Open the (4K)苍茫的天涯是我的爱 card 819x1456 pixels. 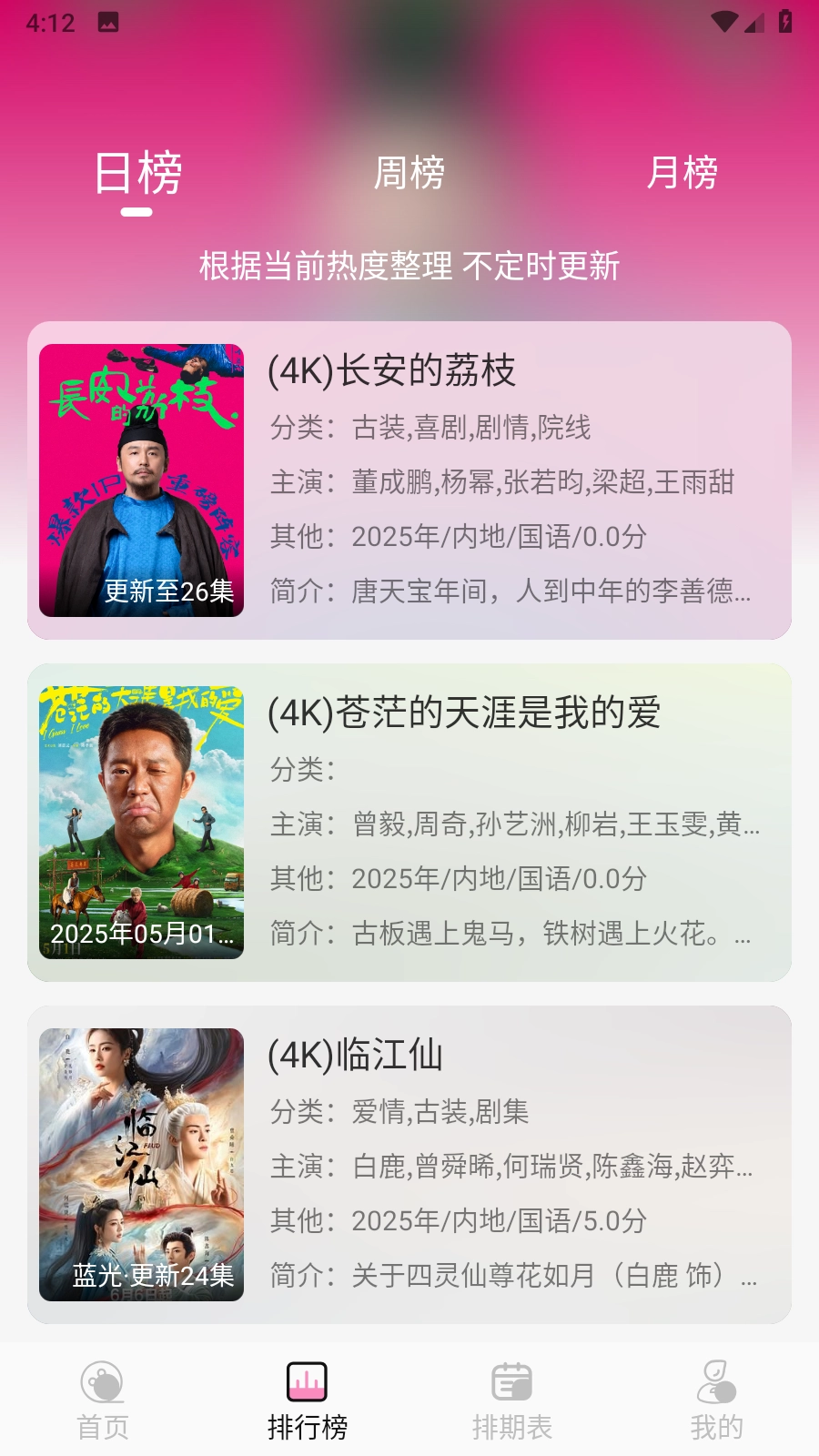pyautogui.click(x=409, y=823)
